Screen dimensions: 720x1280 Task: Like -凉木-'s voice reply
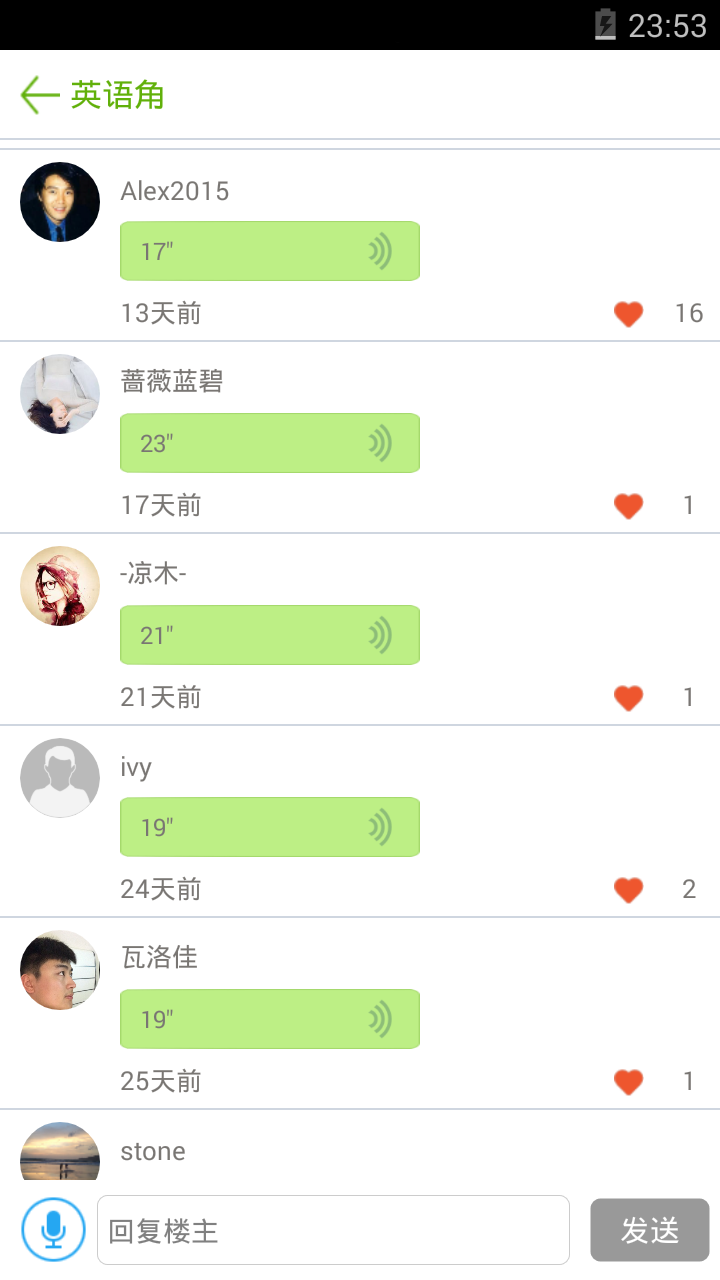coord(629,698)
